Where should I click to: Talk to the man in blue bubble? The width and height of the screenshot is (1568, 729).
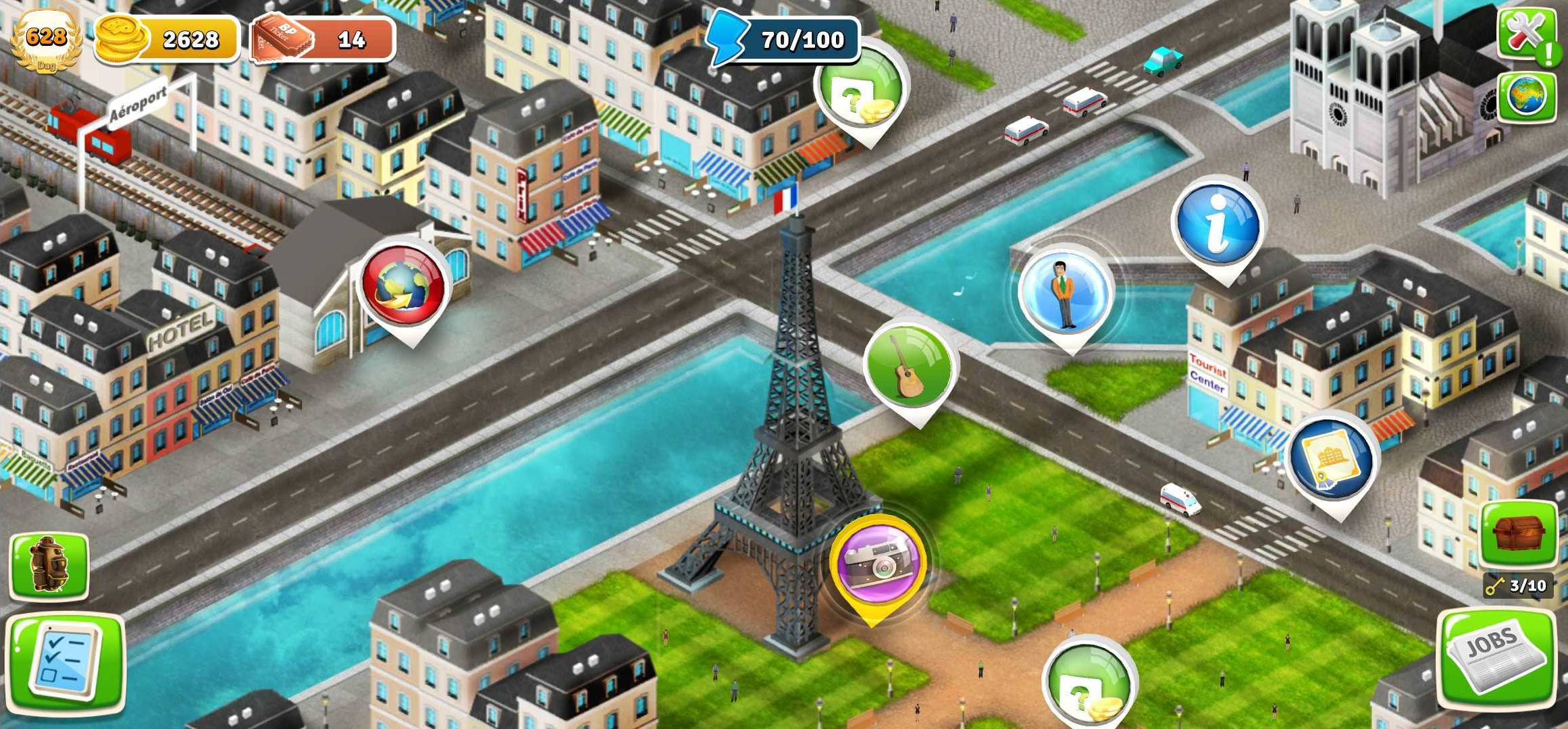(x=1066, y=293)
